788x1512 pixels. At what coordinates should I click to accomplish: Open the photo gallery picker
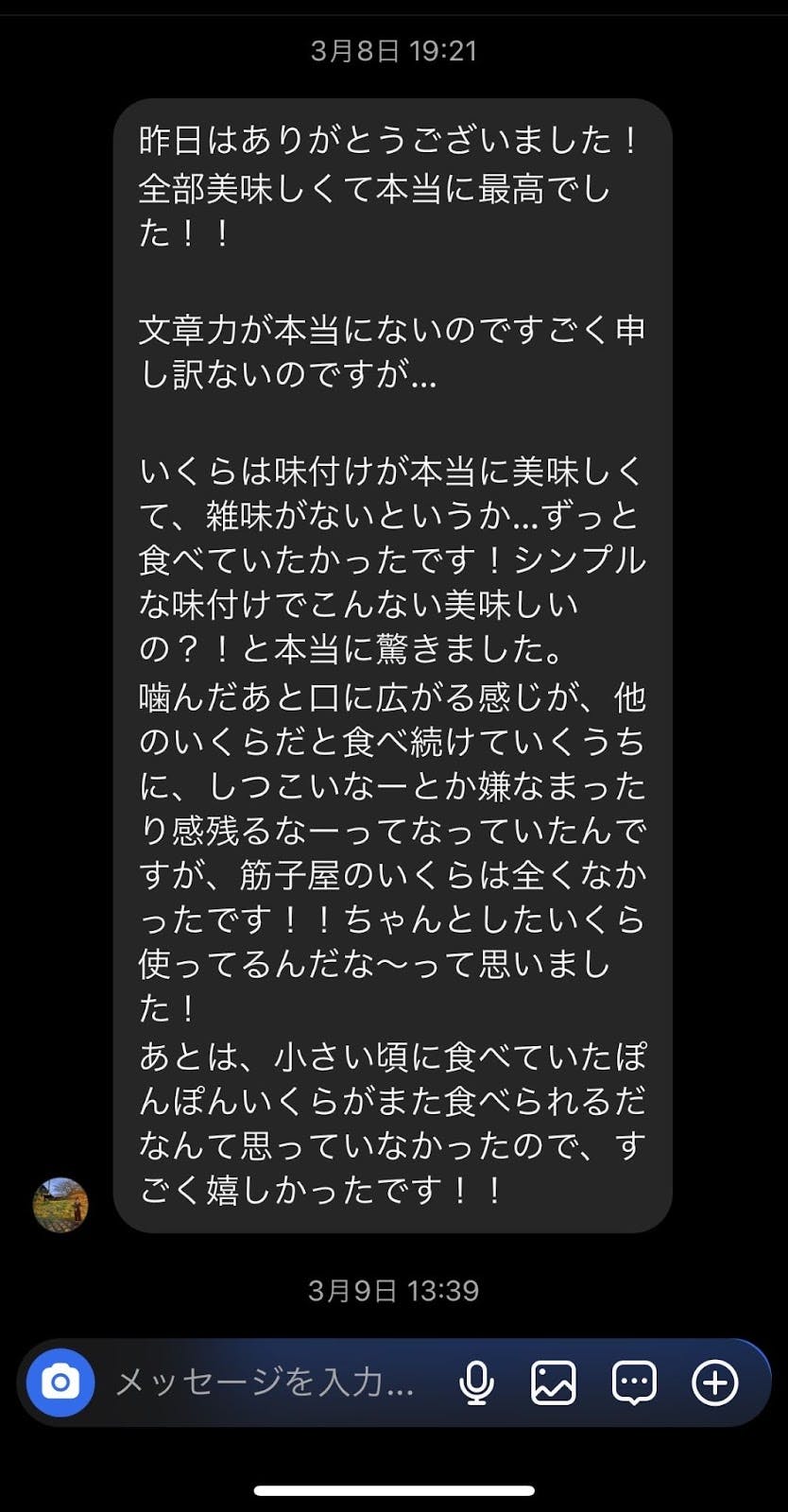(x=554, y=1383)
